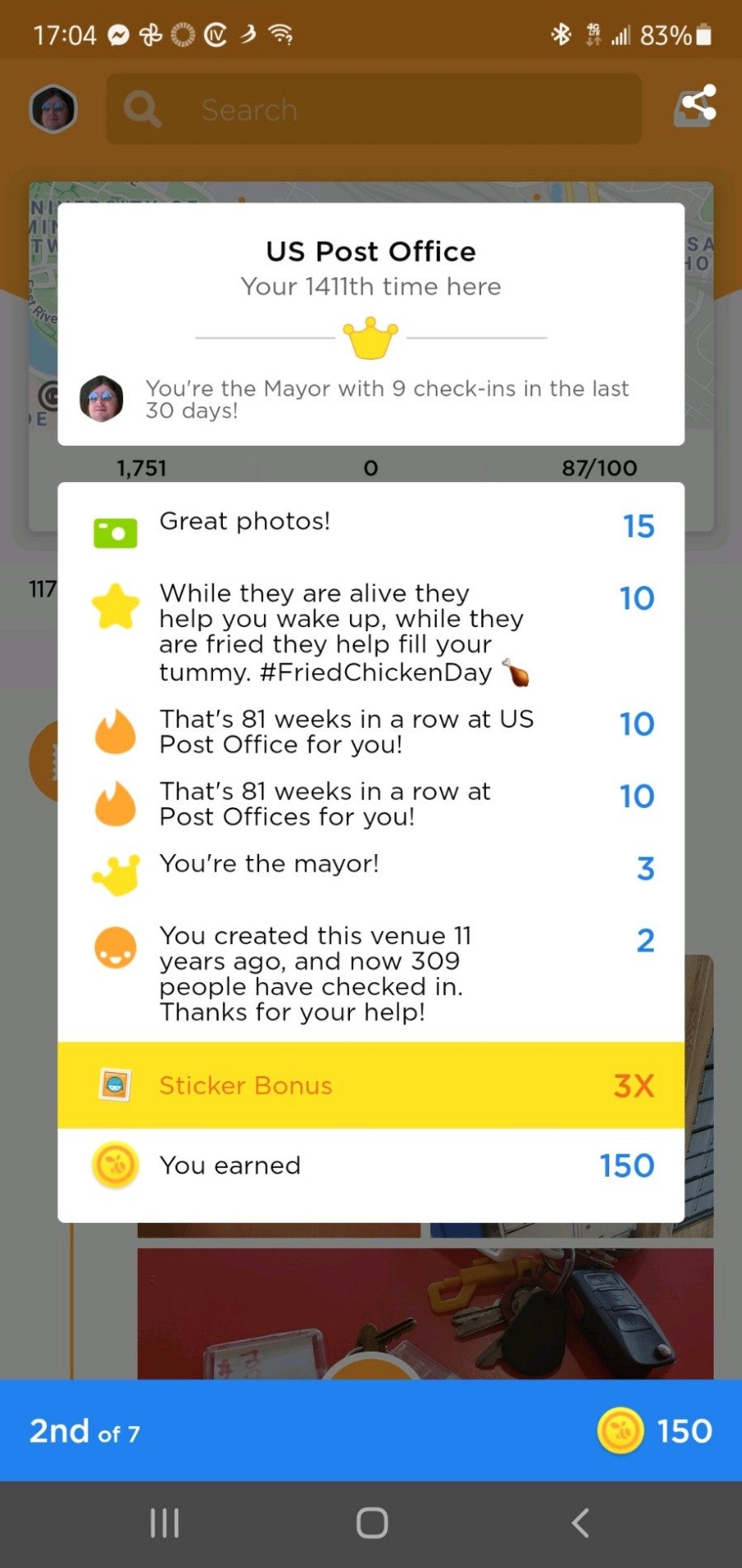The height and width of the screenshot is (1568, 742).
Task: Open the Sticker Bonus 3X row
Action: pyautogui.click(x=371, y=1085)
